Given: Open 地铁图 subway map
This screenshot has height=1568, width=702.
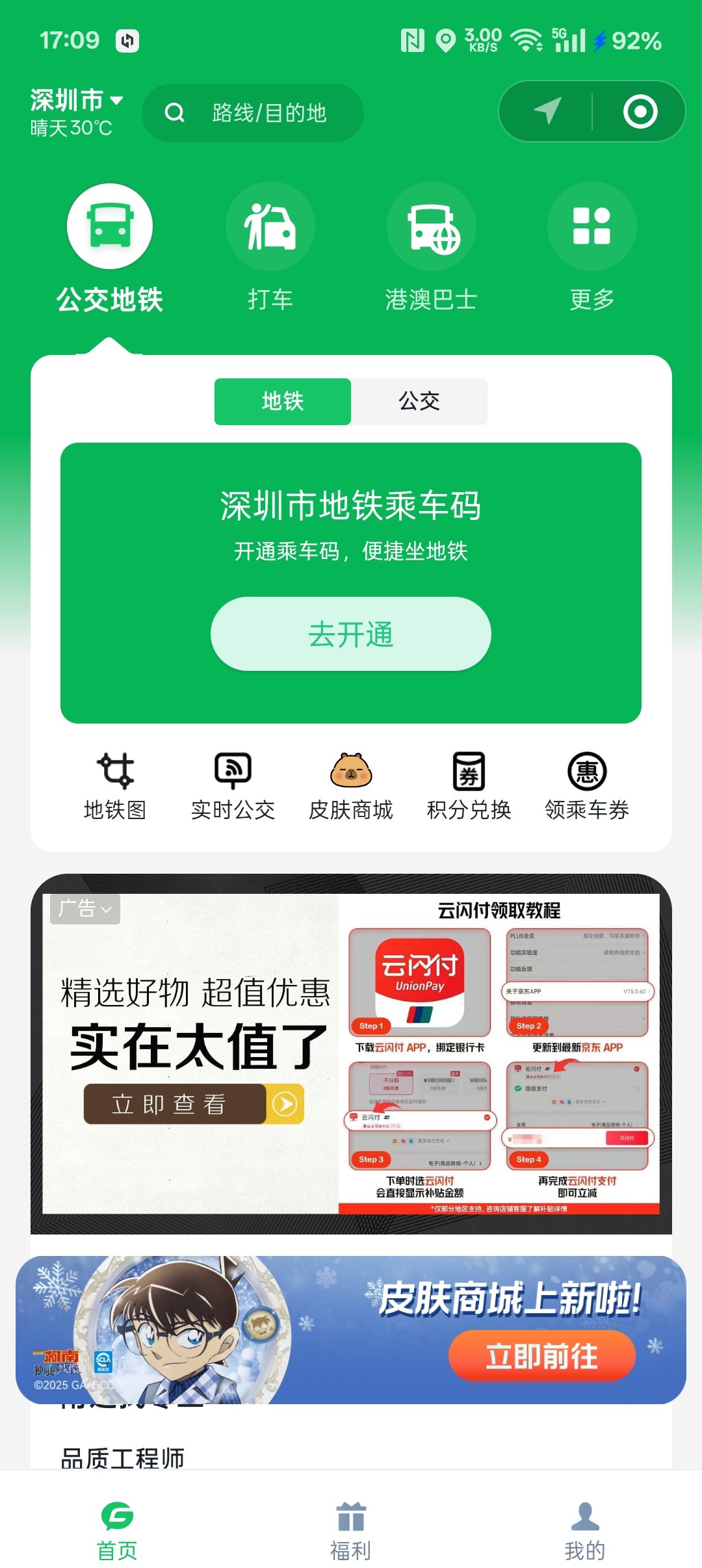Looking at the screenshot, I should coord(115,787).
